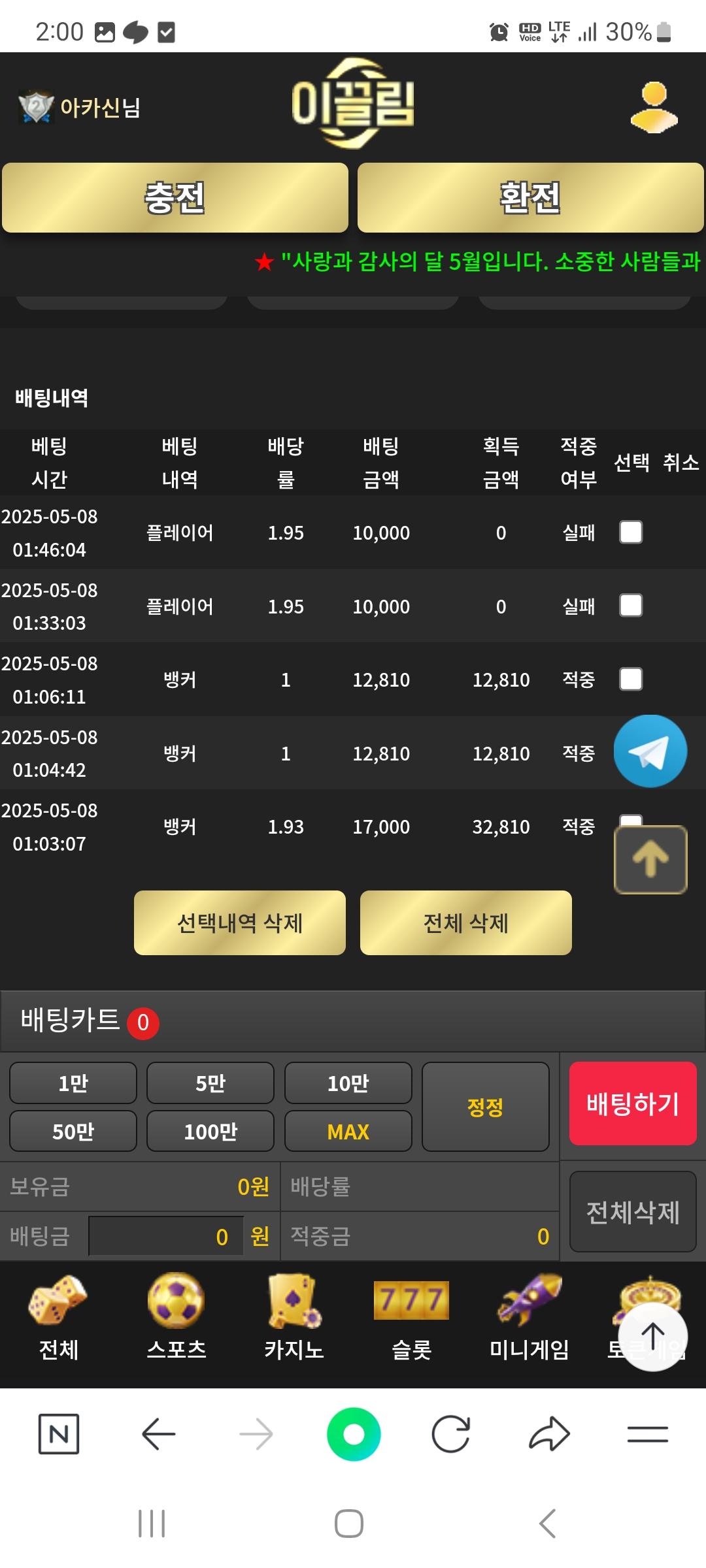Add 1만 to the bet amount

tap(73, 1083)
